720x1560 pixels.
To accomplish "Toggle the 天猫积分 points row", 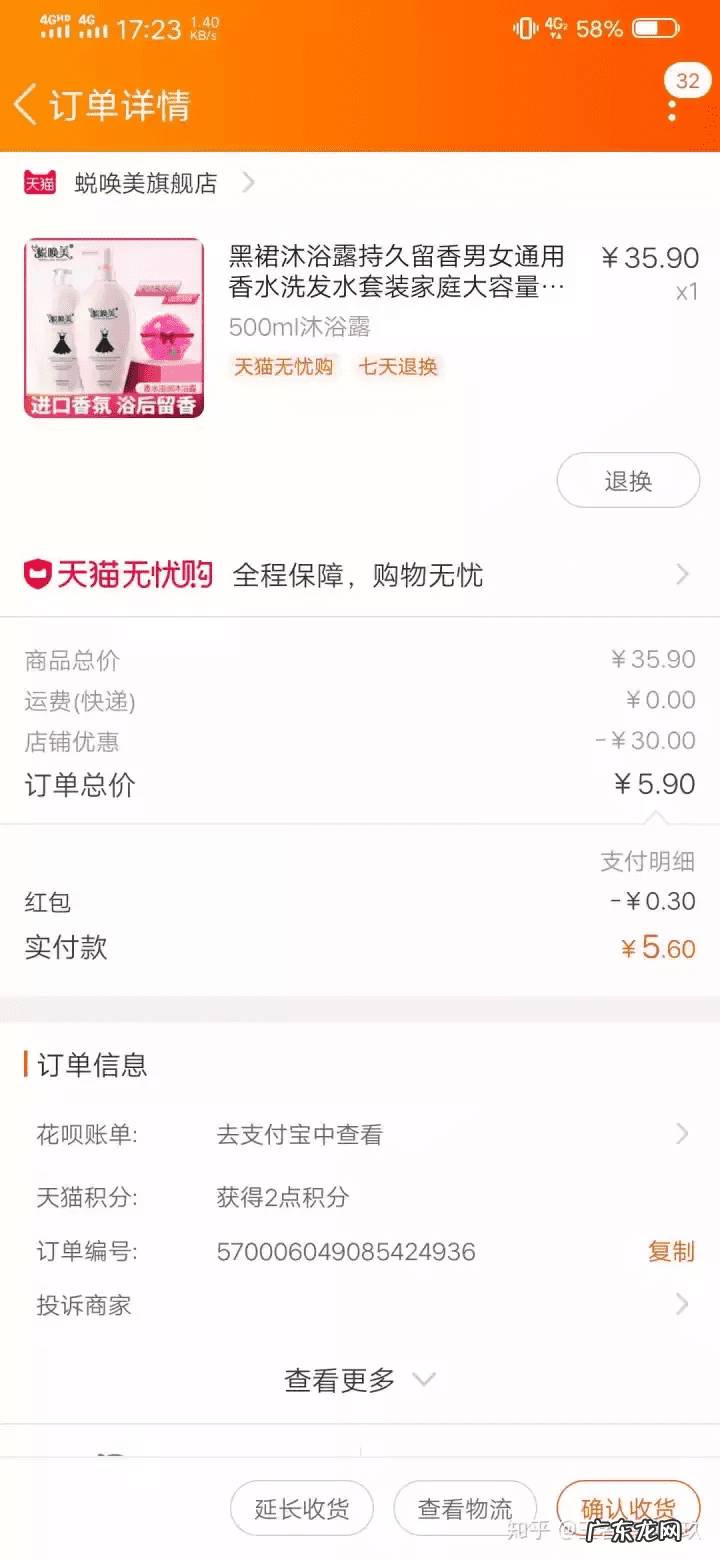I will pyautogui.click(x=360, y=1196).
